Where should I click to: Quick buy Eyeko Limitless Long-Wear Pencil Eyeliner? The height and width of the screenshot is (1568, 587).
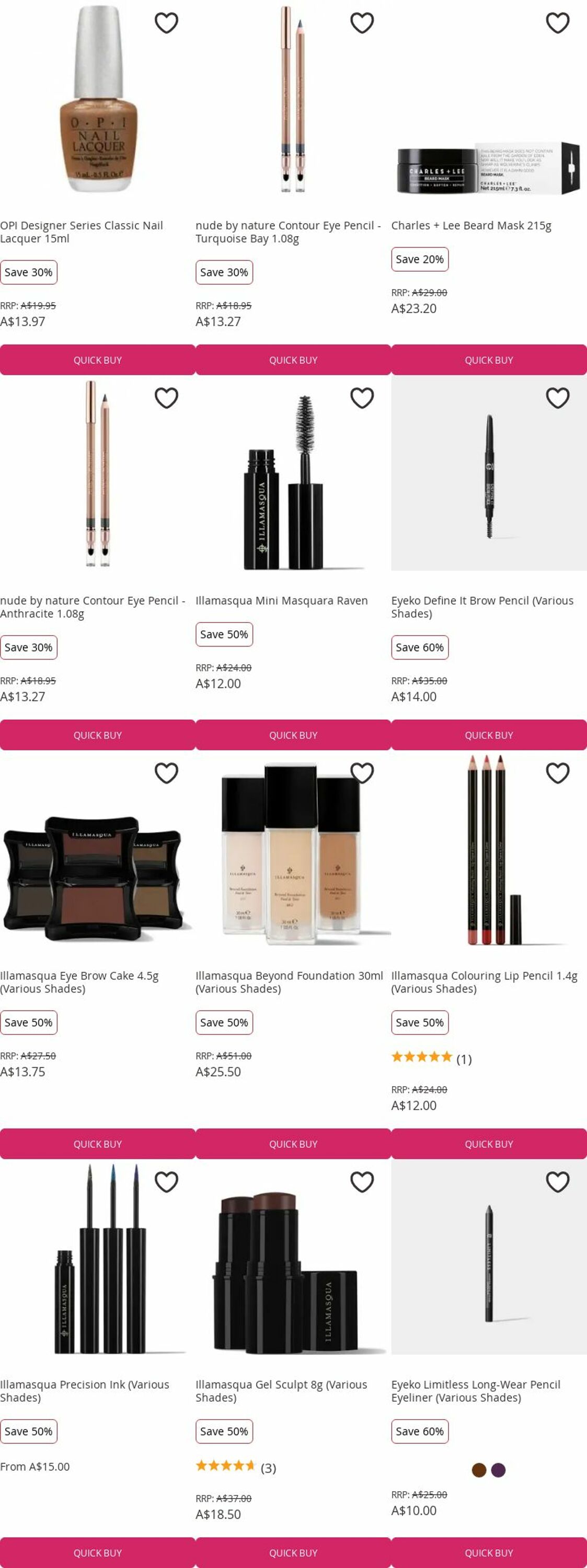pos(488,1553)
